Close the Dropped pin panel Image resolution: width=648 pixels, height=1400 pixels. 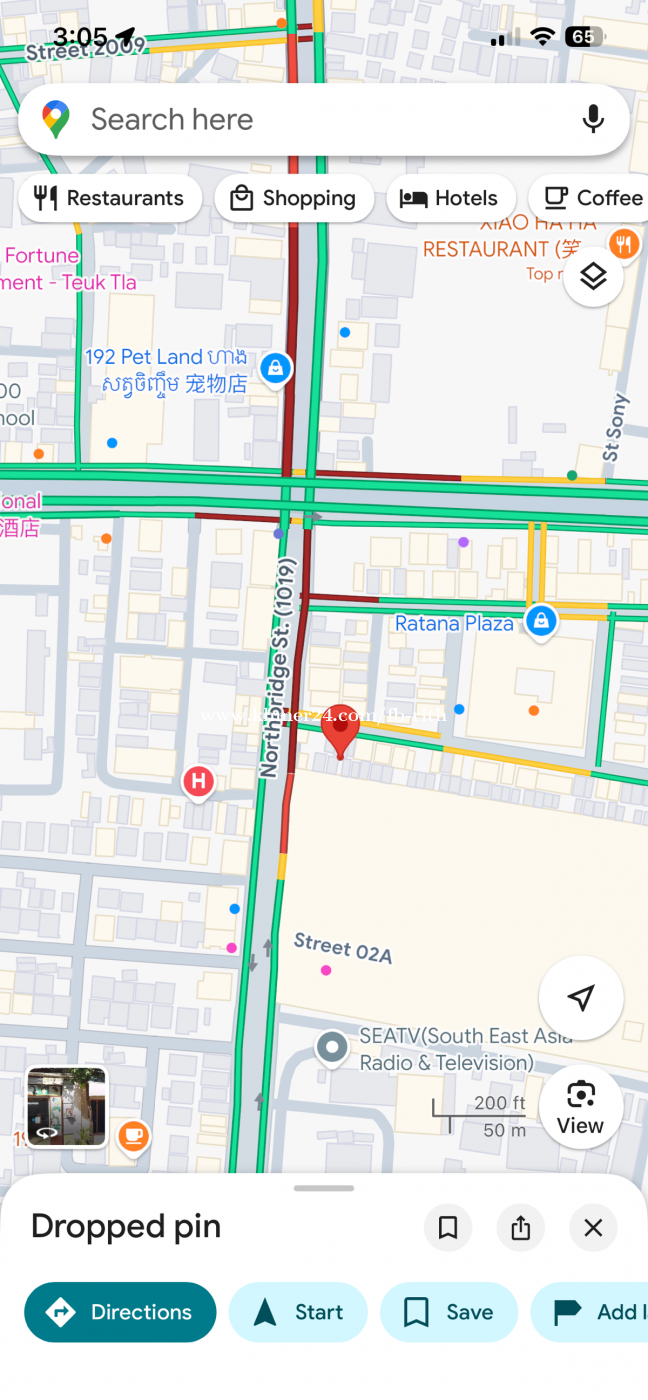(593, 1228)
